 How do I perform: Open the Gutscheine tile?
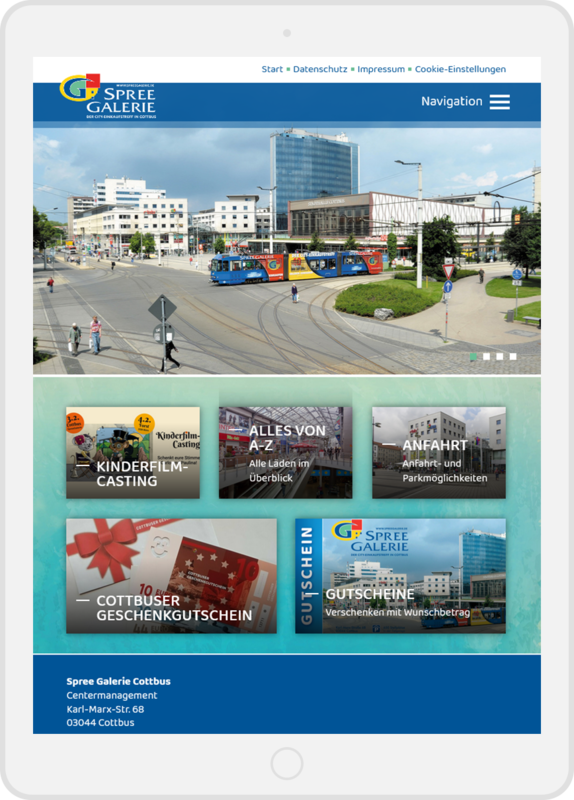[x=401, y=576]
